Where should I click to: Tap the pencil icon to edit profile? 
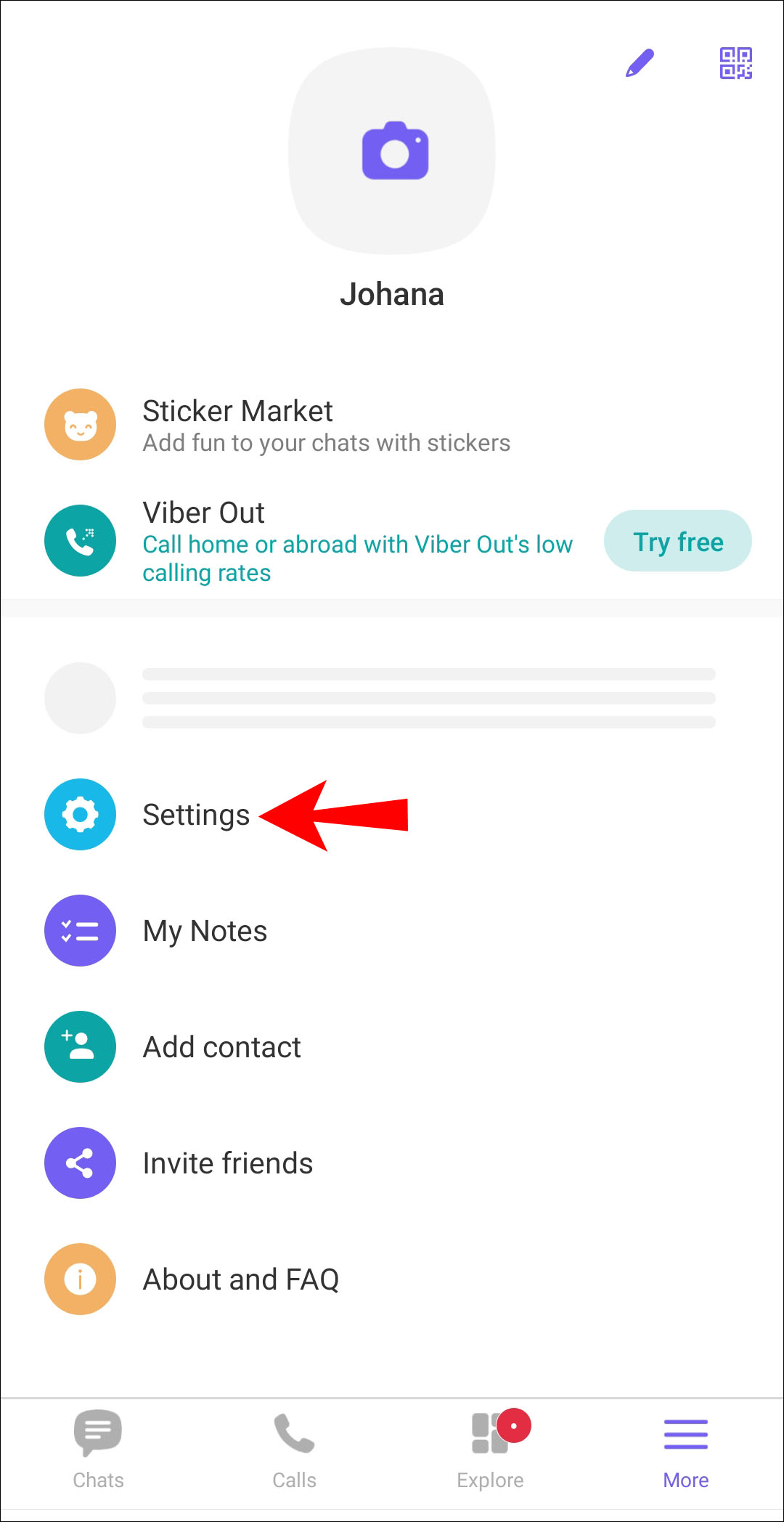click(x=640, y=63)
